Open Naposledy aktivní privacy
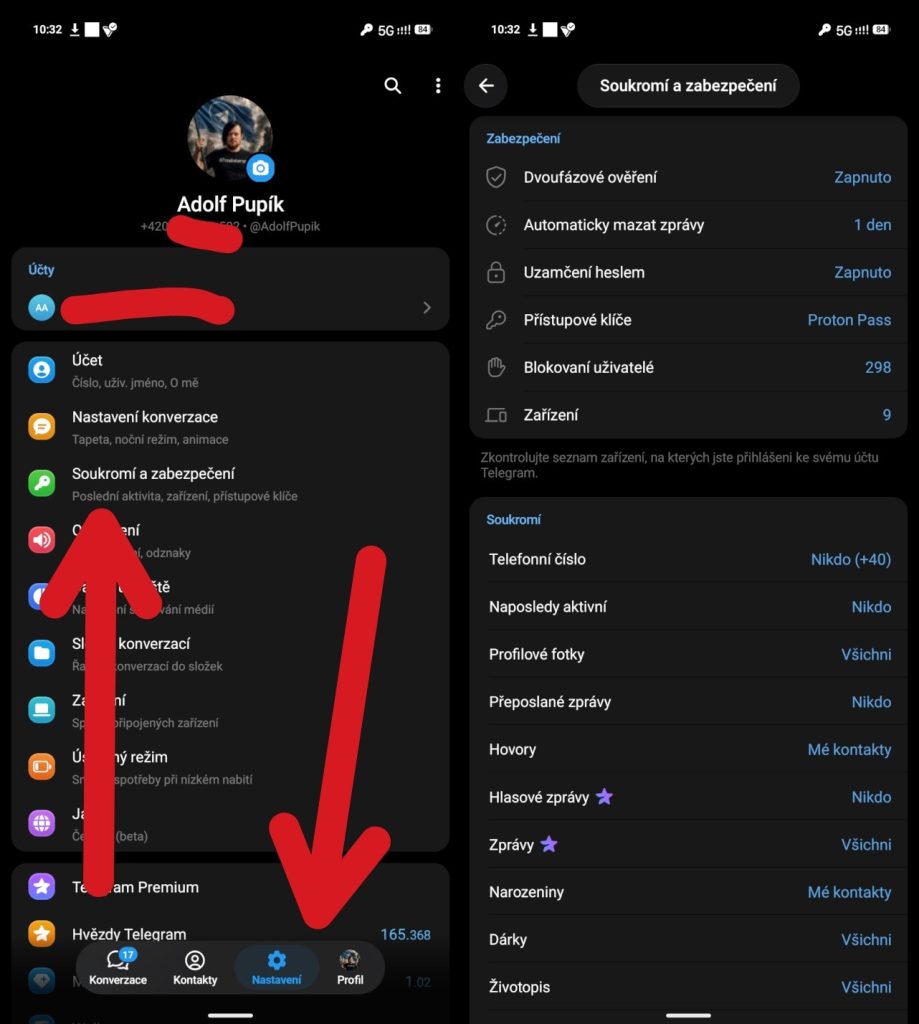The image size is (919, 1024). click(688, 607)
